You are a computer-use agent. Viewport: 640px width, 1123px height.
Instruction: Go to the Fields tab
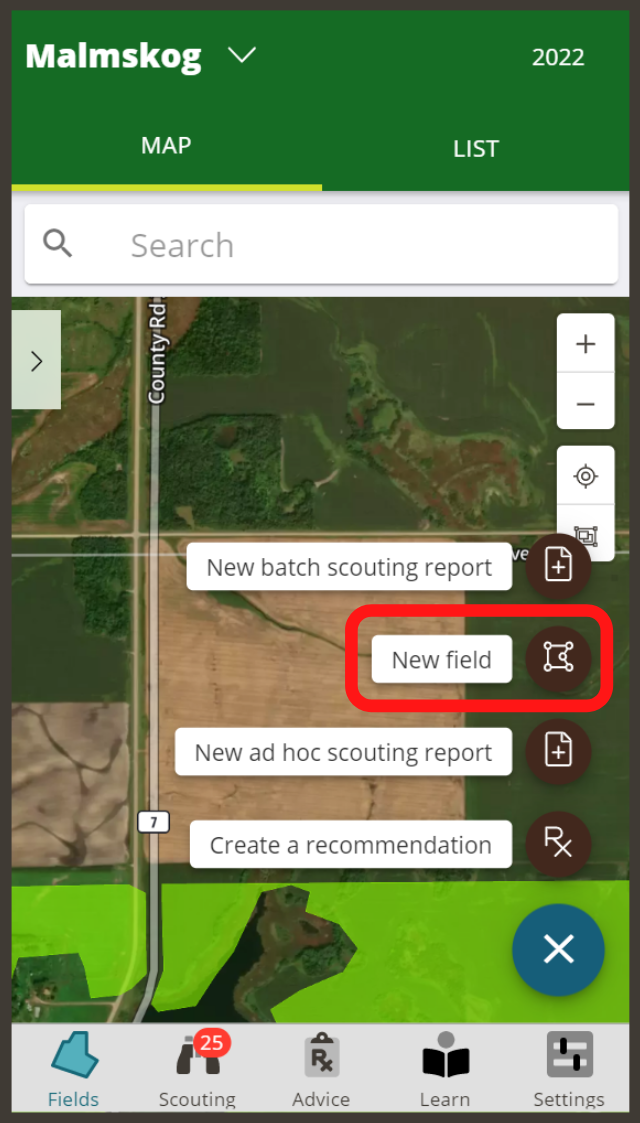74,1070
